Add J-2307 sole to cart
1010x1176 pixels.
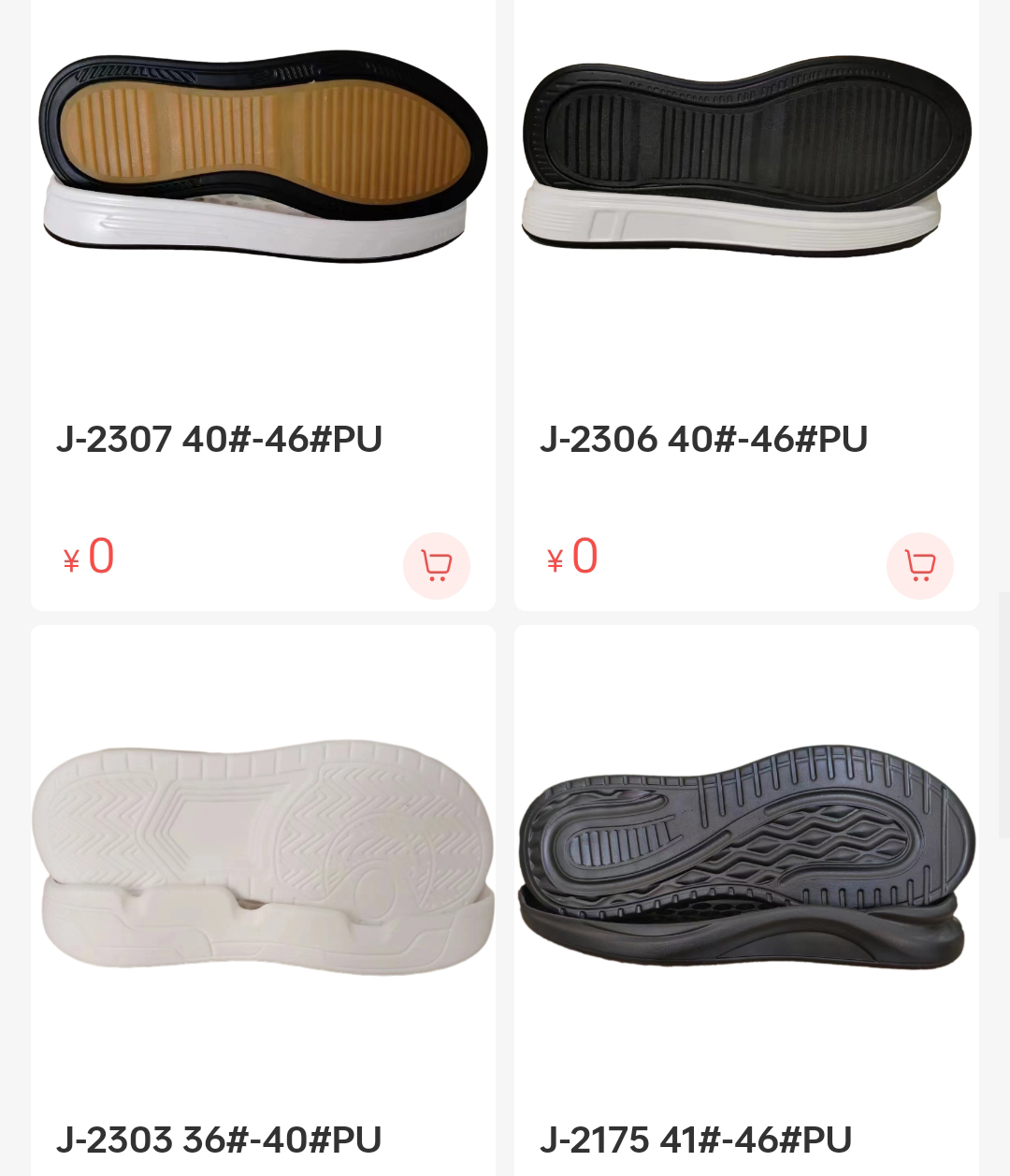436,565
